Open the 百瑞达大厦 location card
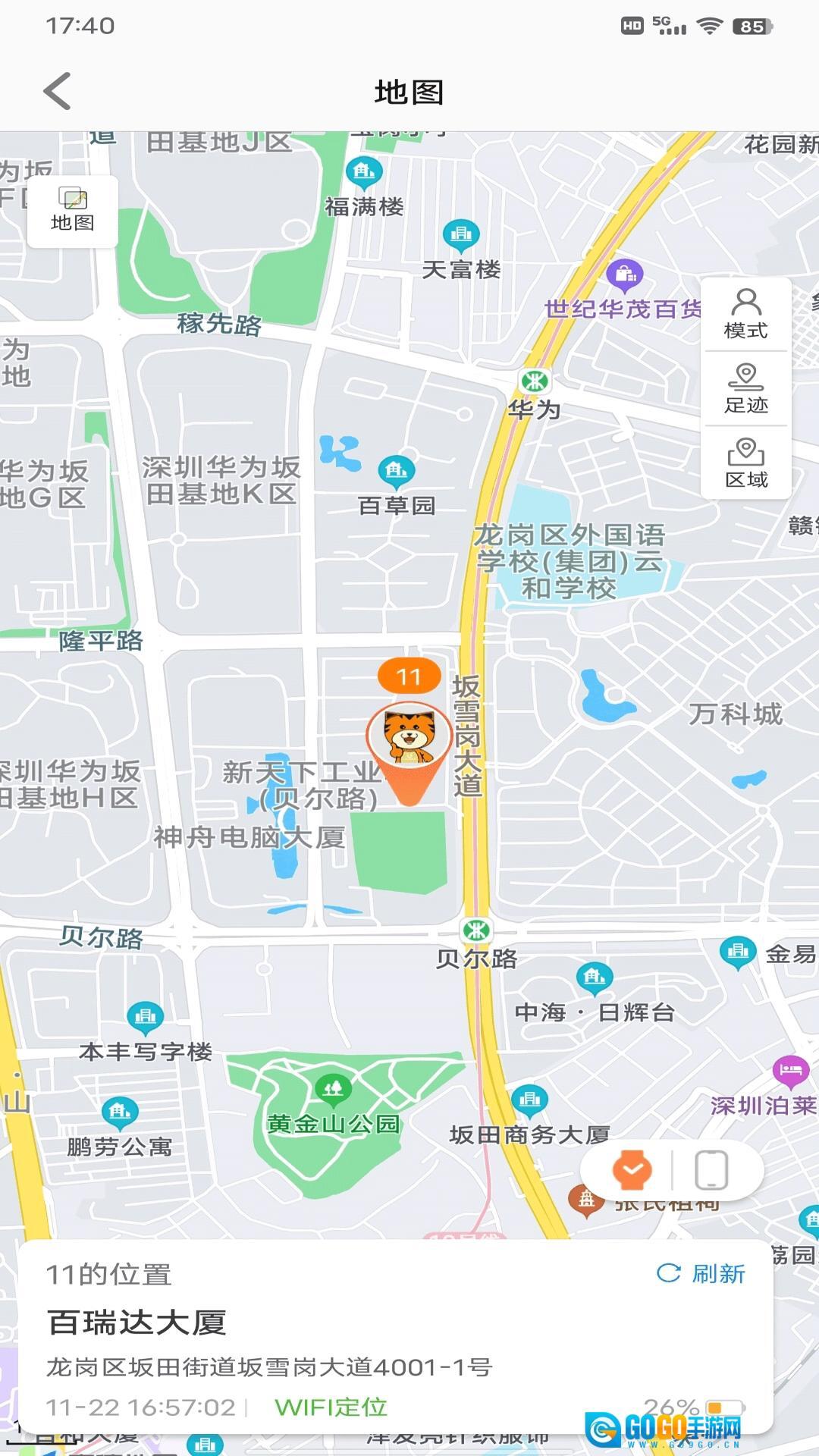Viewport: 819px width, 1456px height. (136, 1323)
